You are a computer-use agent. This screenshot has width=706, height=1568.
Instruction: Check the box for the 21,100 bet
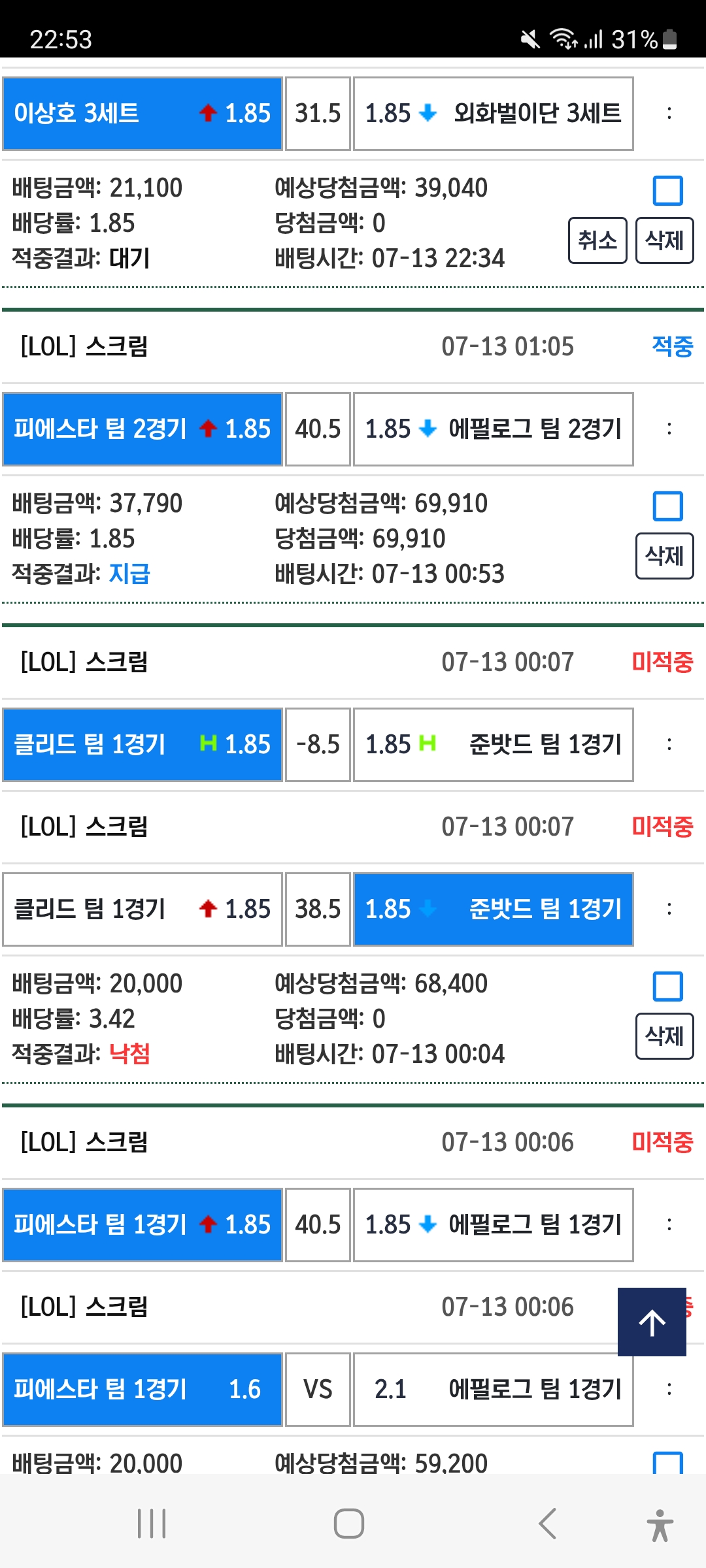667,191
